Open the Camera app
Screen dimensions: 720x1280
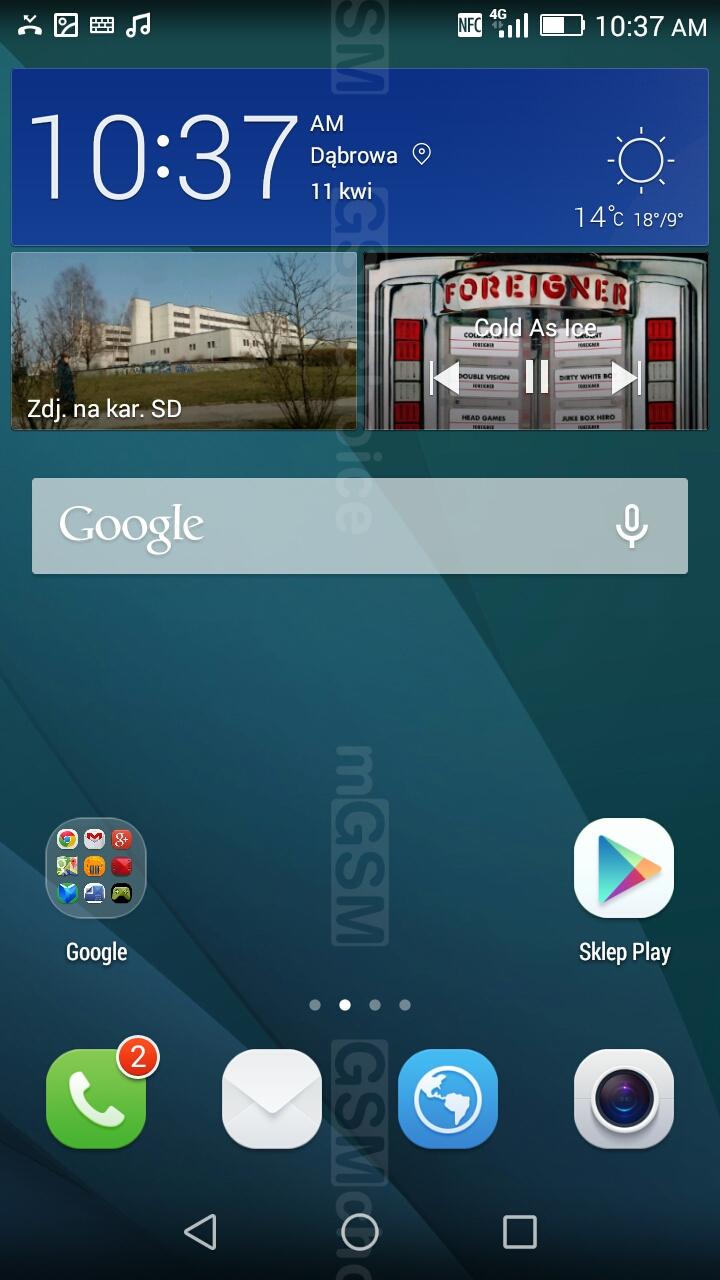point(624,1098)
